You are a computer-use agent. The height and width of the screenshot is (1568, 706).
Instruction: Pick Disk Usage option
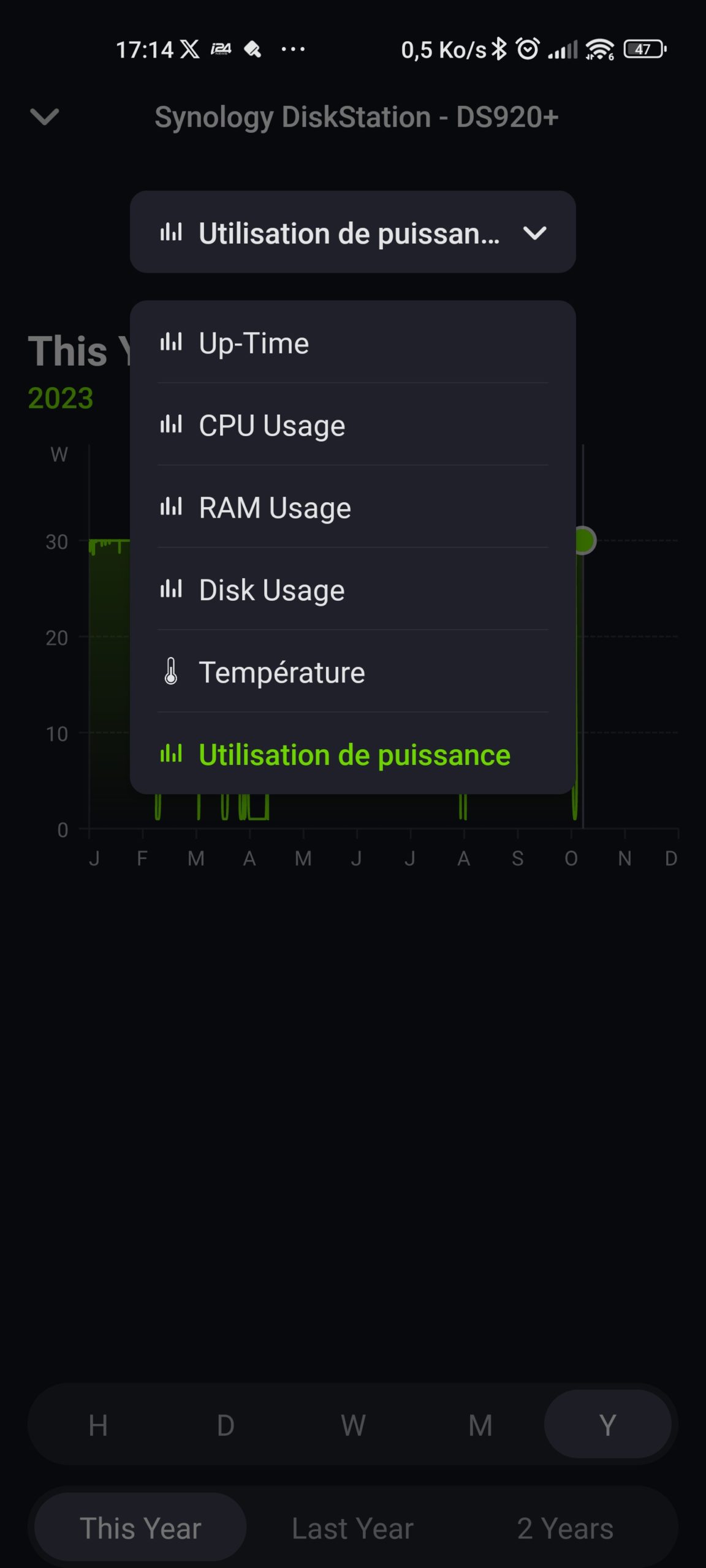(x=352, y=589)
